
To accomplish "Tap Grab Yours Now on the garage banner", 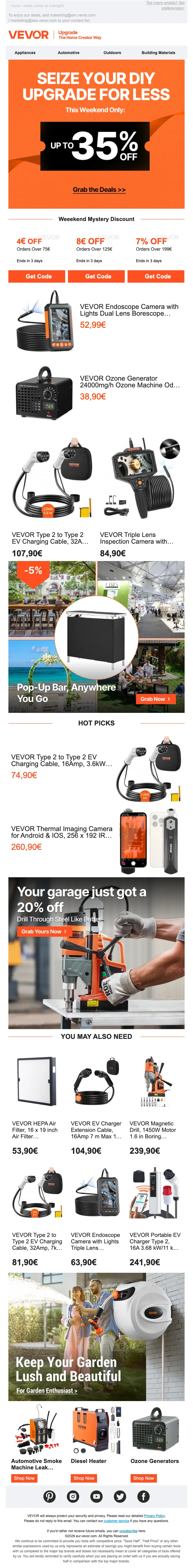I will [44, 931].
